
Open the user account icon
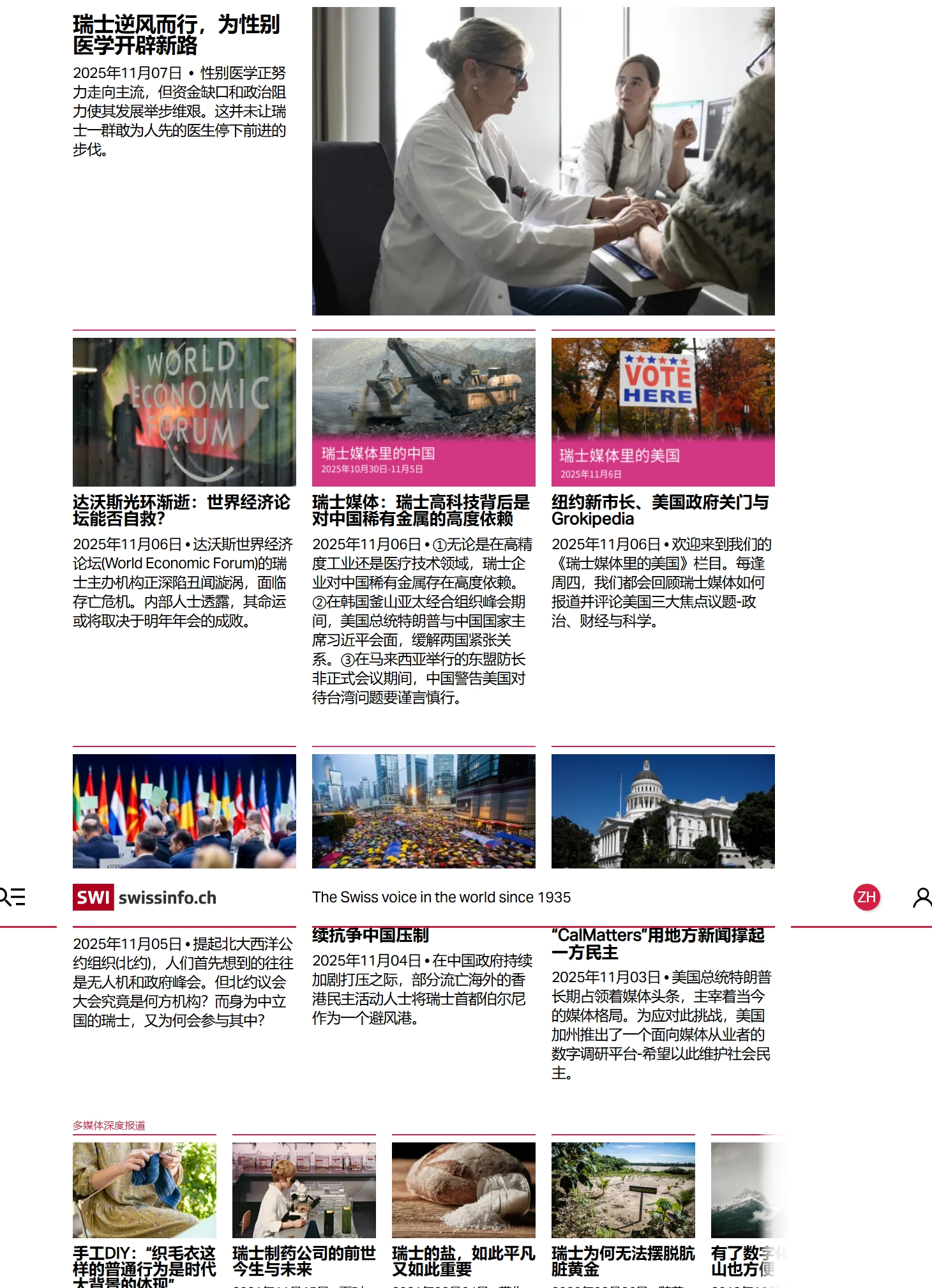coord(922,897)
